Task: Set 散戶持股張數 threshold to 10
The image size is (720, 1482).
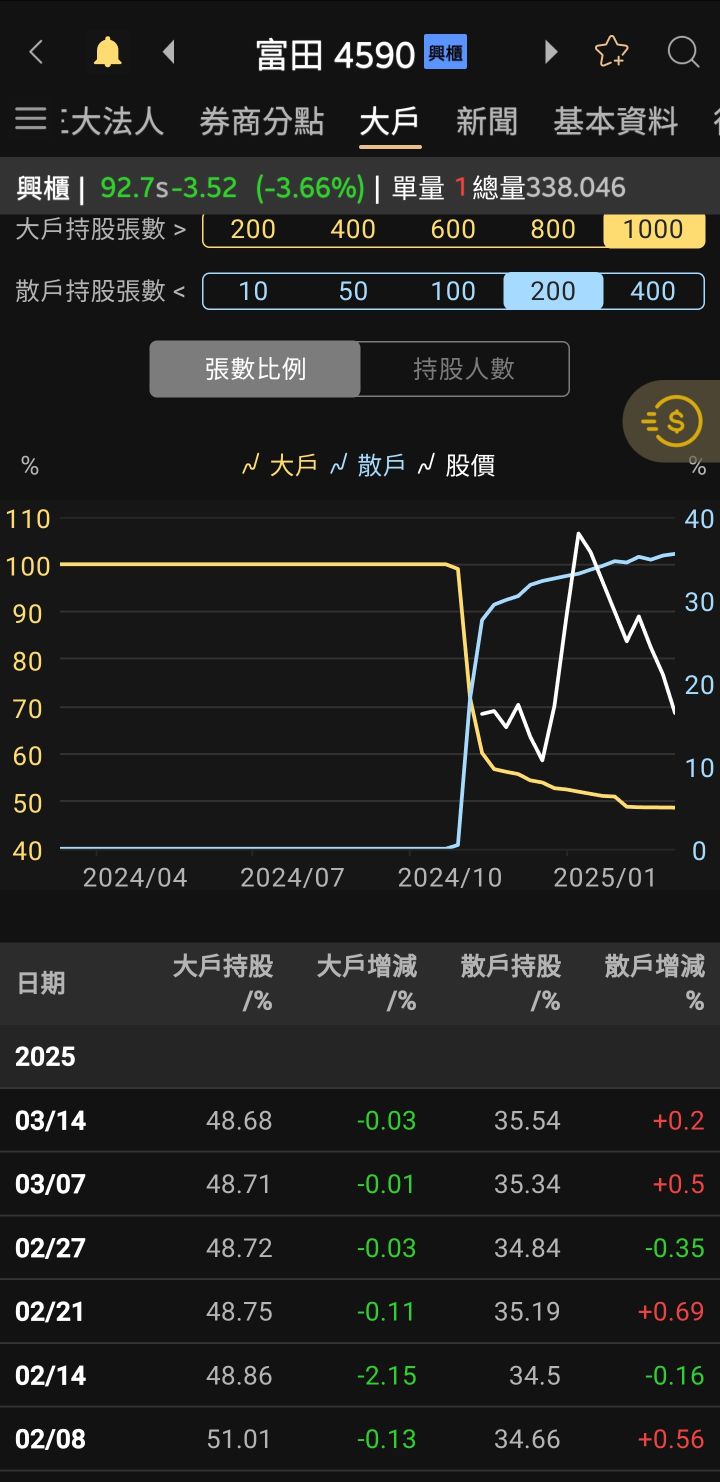Action: [x=253, y=291]
